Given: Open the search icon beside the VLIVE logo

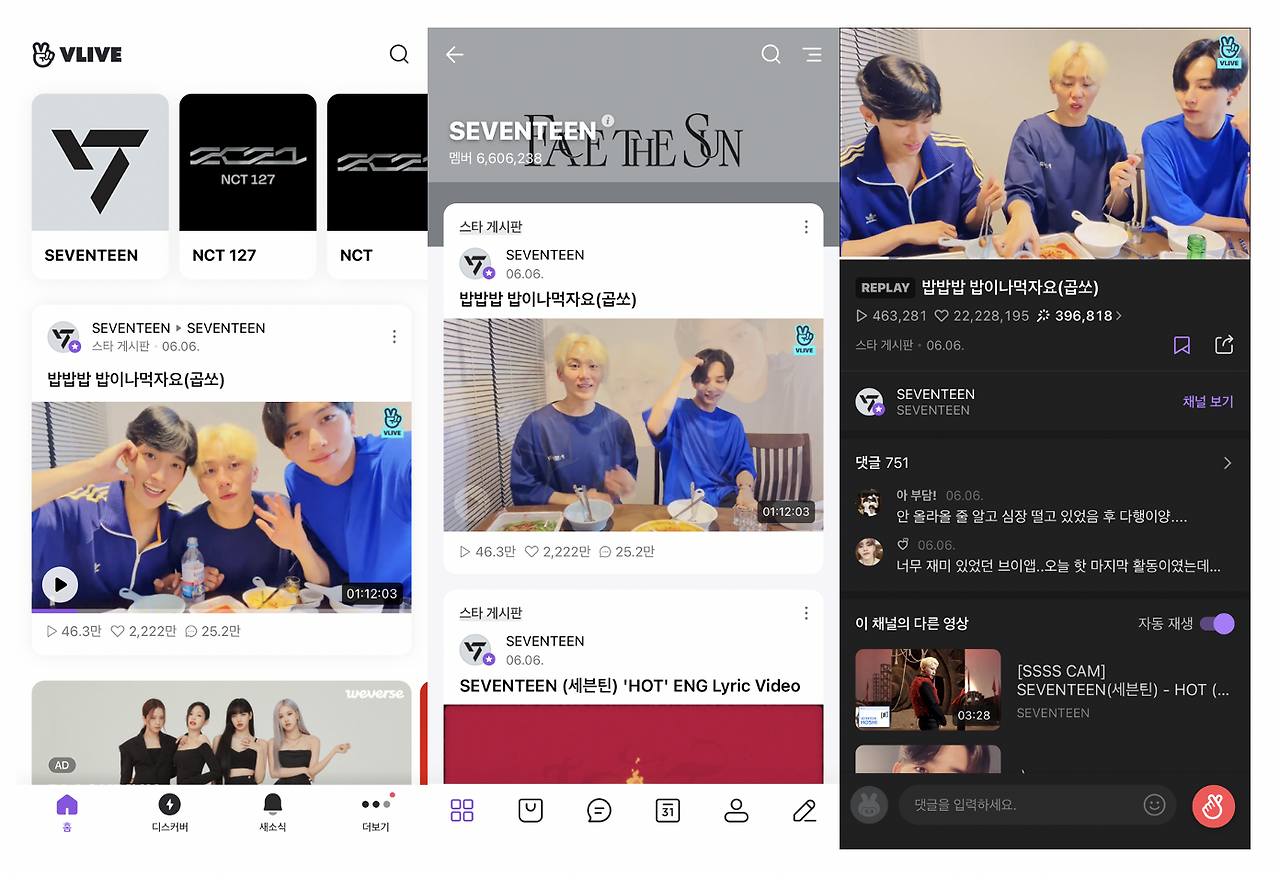Looking at the screenshot, I should click(399, 54).
